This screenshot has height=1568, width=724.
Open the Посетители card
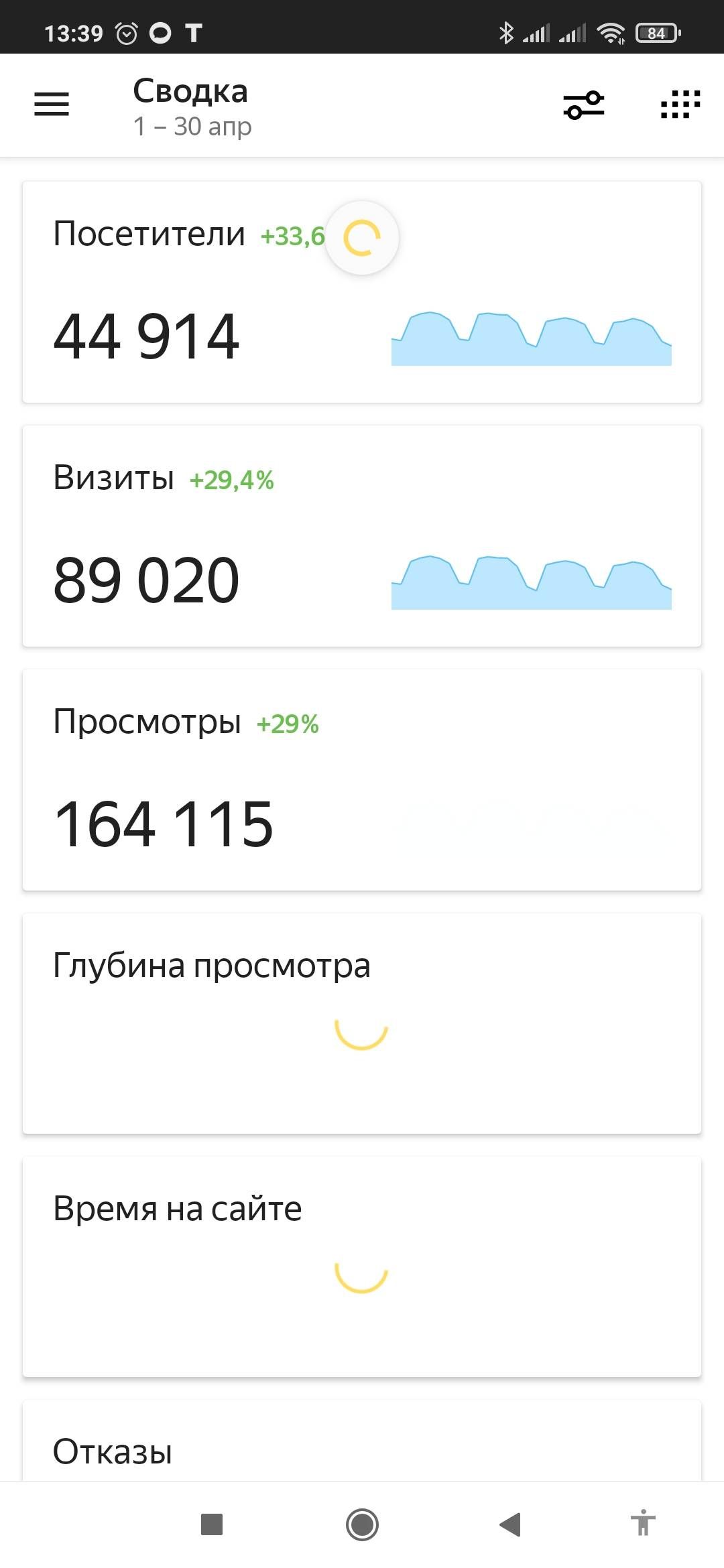point(362,292)
